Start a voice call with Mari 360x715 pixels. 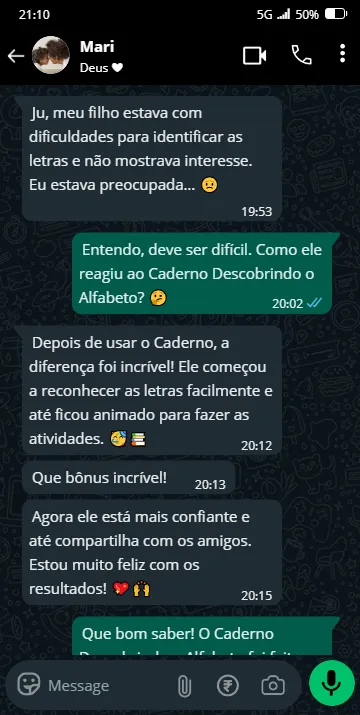[302, 55]
